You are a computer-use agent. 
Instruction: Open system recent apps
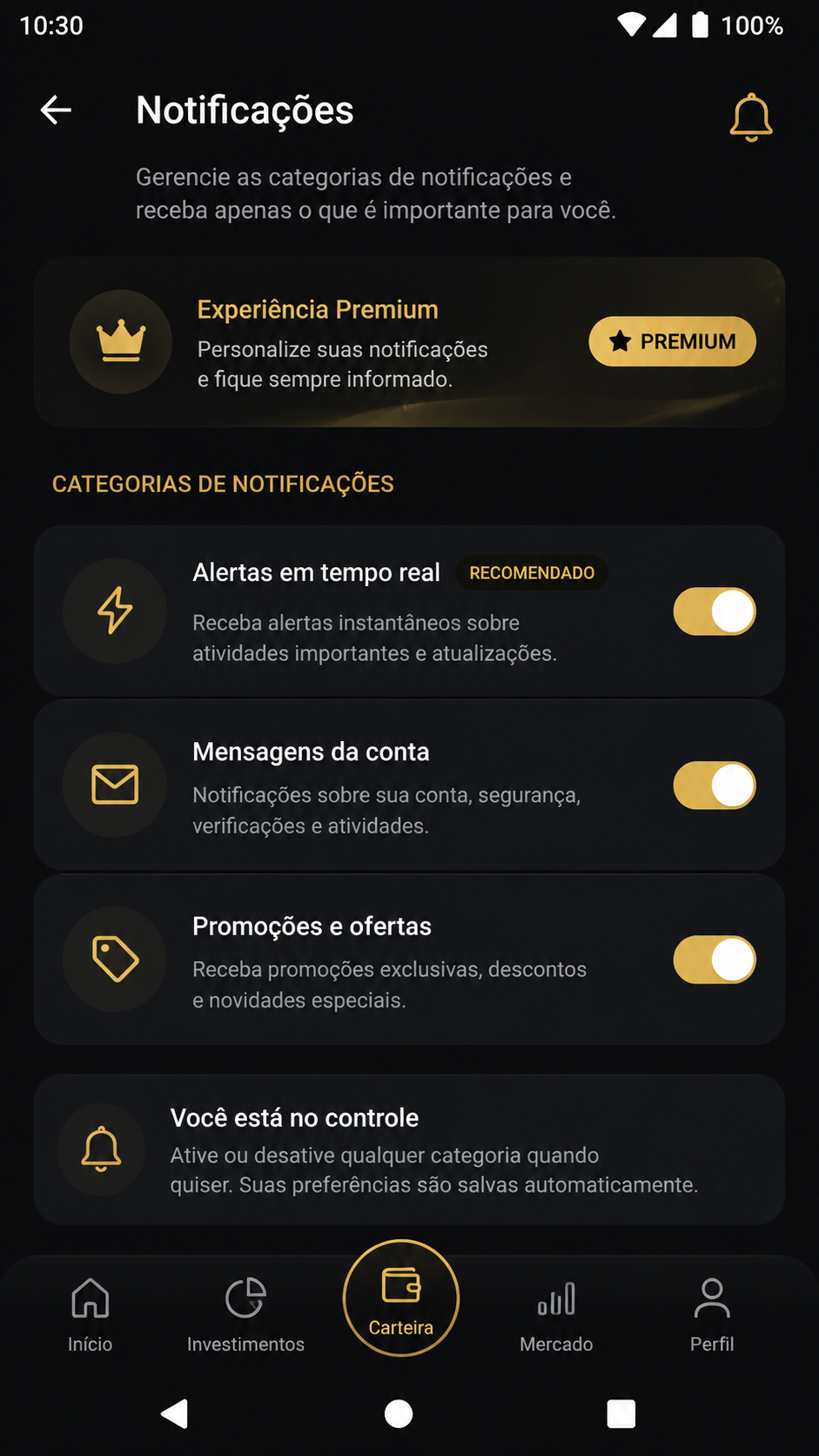click(x=621, y=1414)
